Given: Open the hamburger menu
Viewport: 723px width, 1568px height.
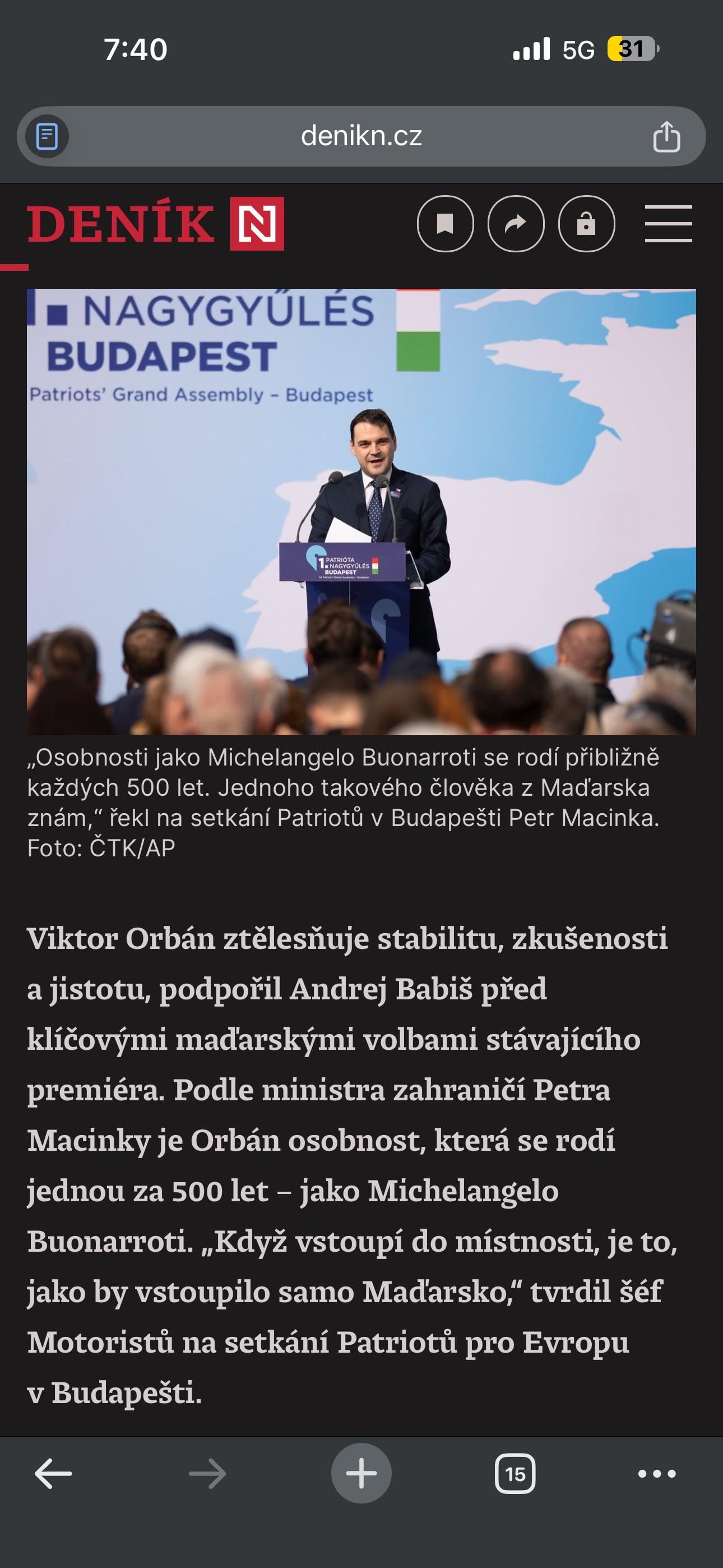Looking at the screenshot, I should [668, 224].
